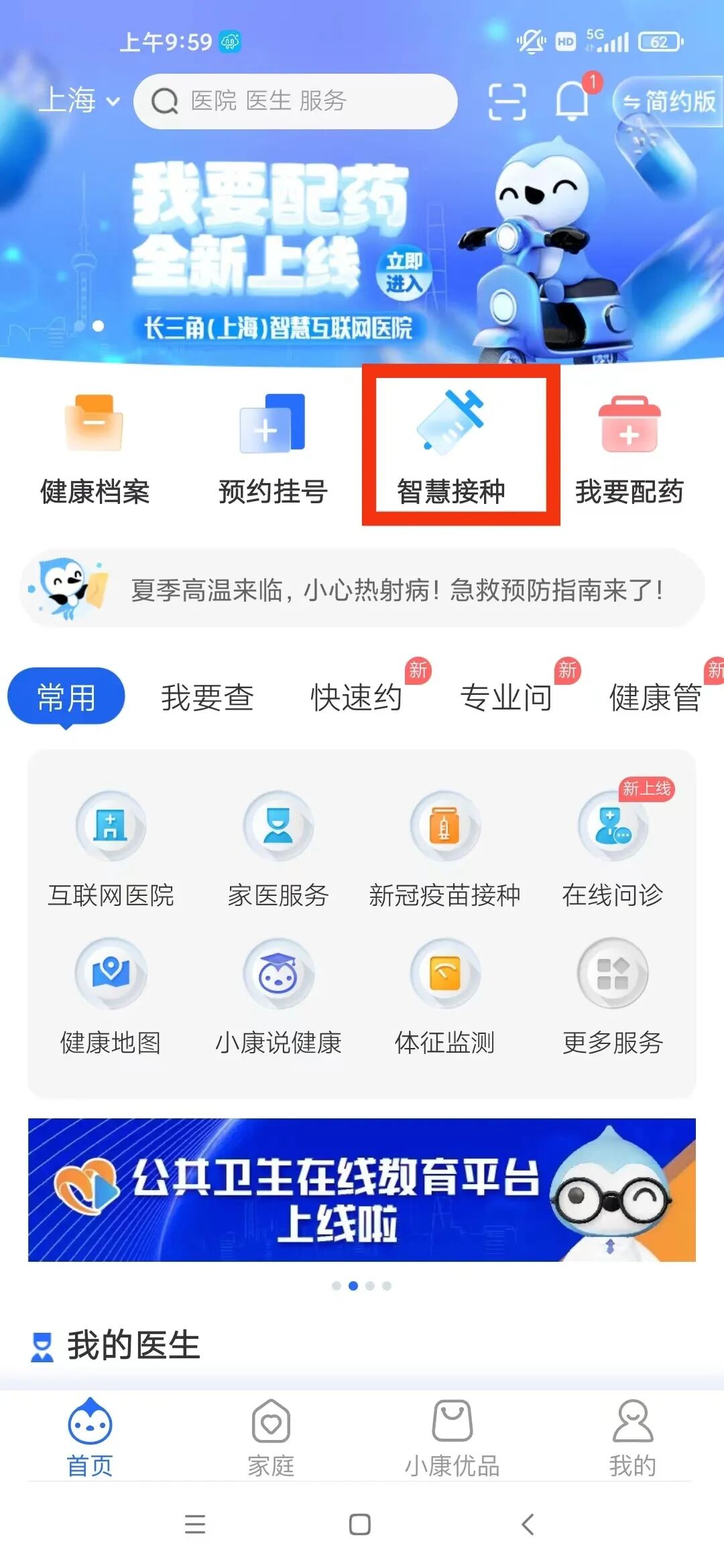Switch to the 我要查 tab
This screenshot has height=1568, width=724.
(207, 698)
